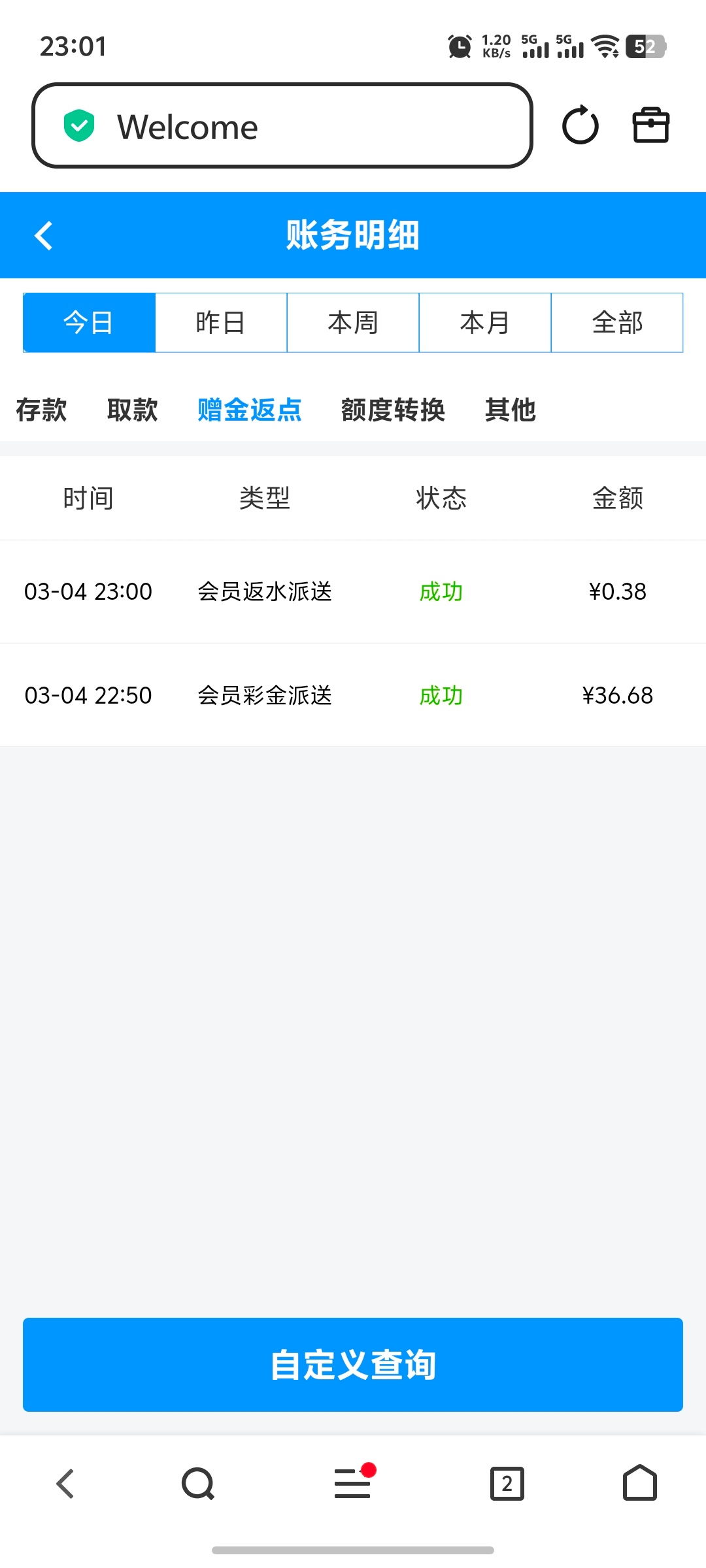
Task: Switch to the 其他 category
Action: [511, 410]
